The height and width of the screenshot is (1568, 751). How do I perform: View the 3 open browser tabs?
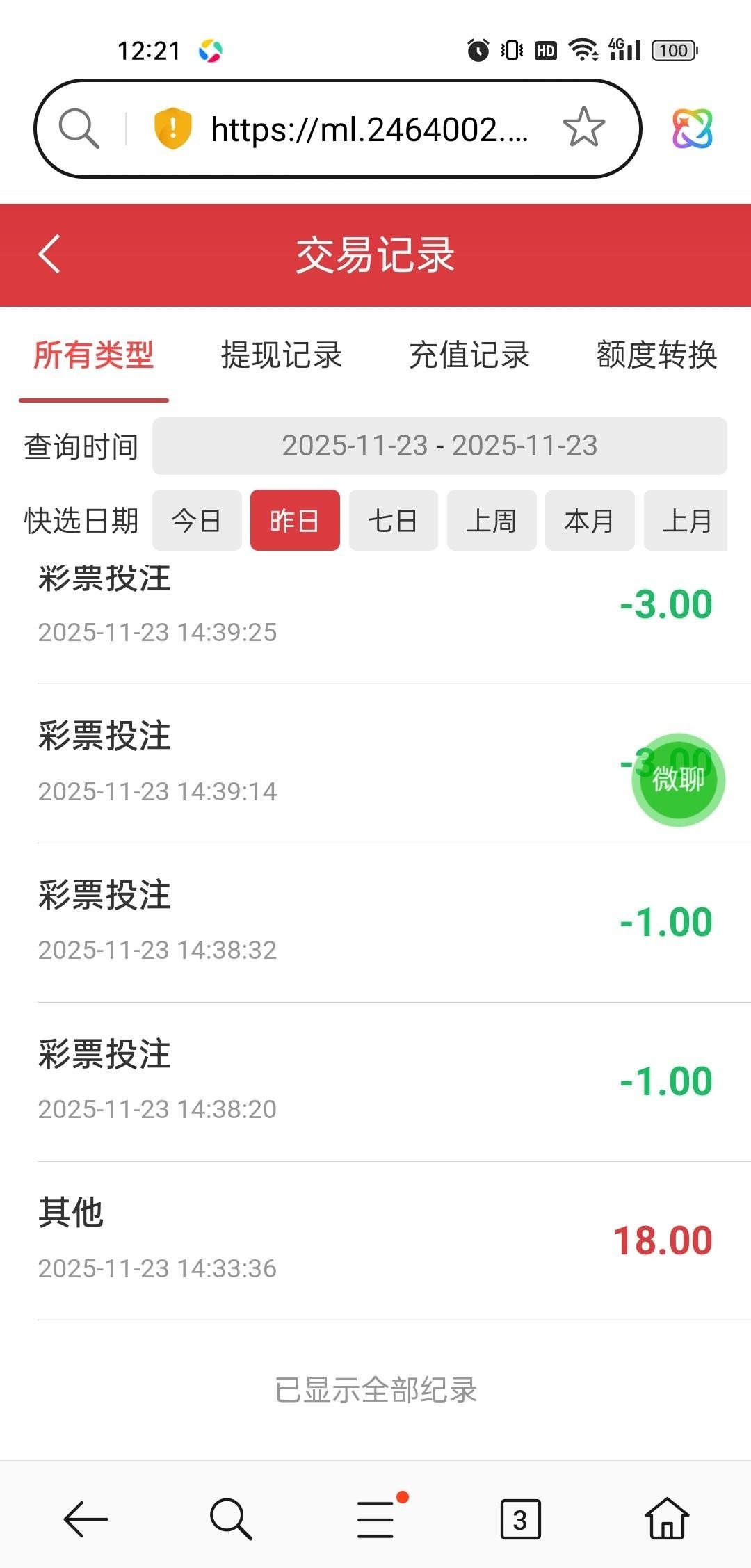(520, 1519)
